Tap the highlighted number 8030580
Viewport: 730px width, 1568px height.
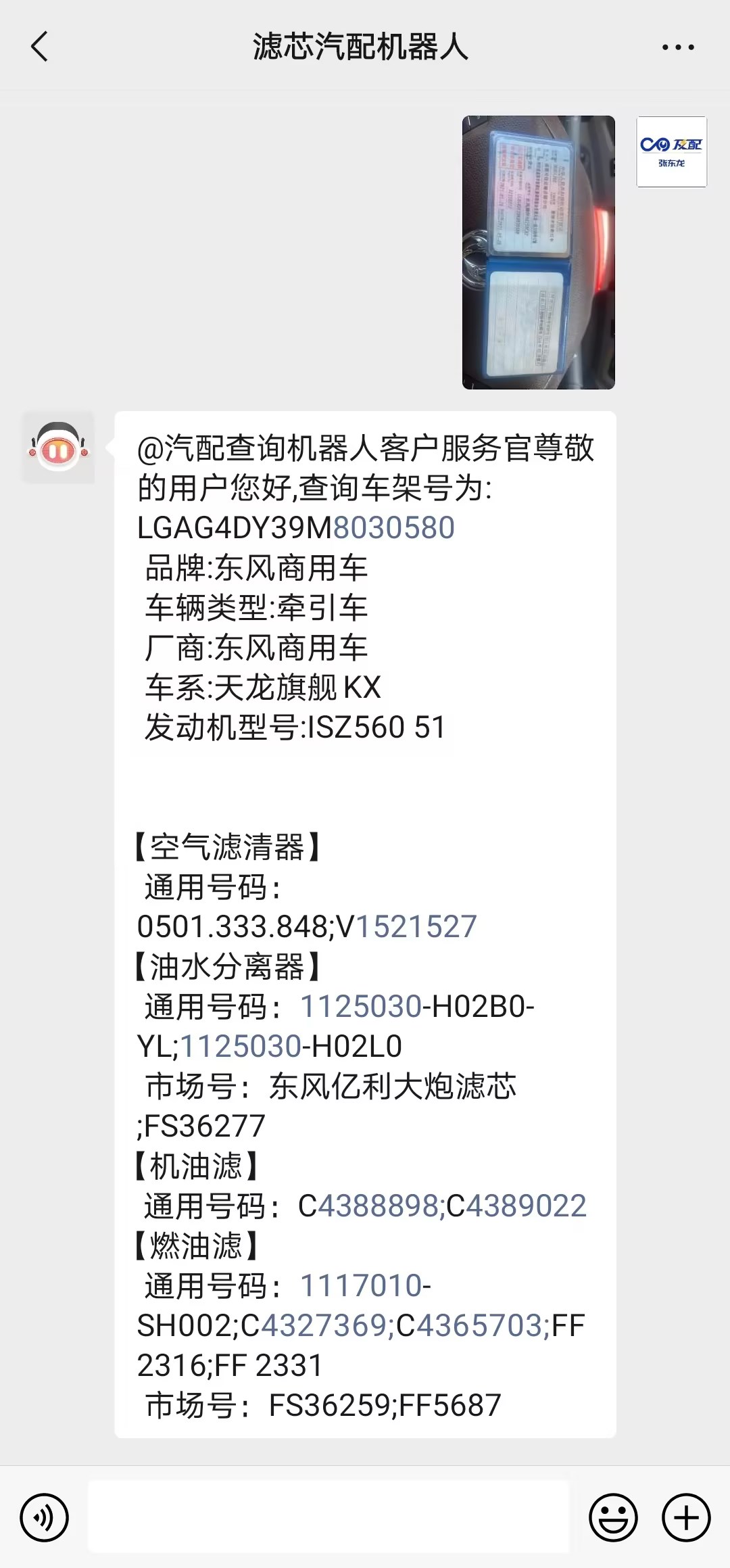click(394, 528)
